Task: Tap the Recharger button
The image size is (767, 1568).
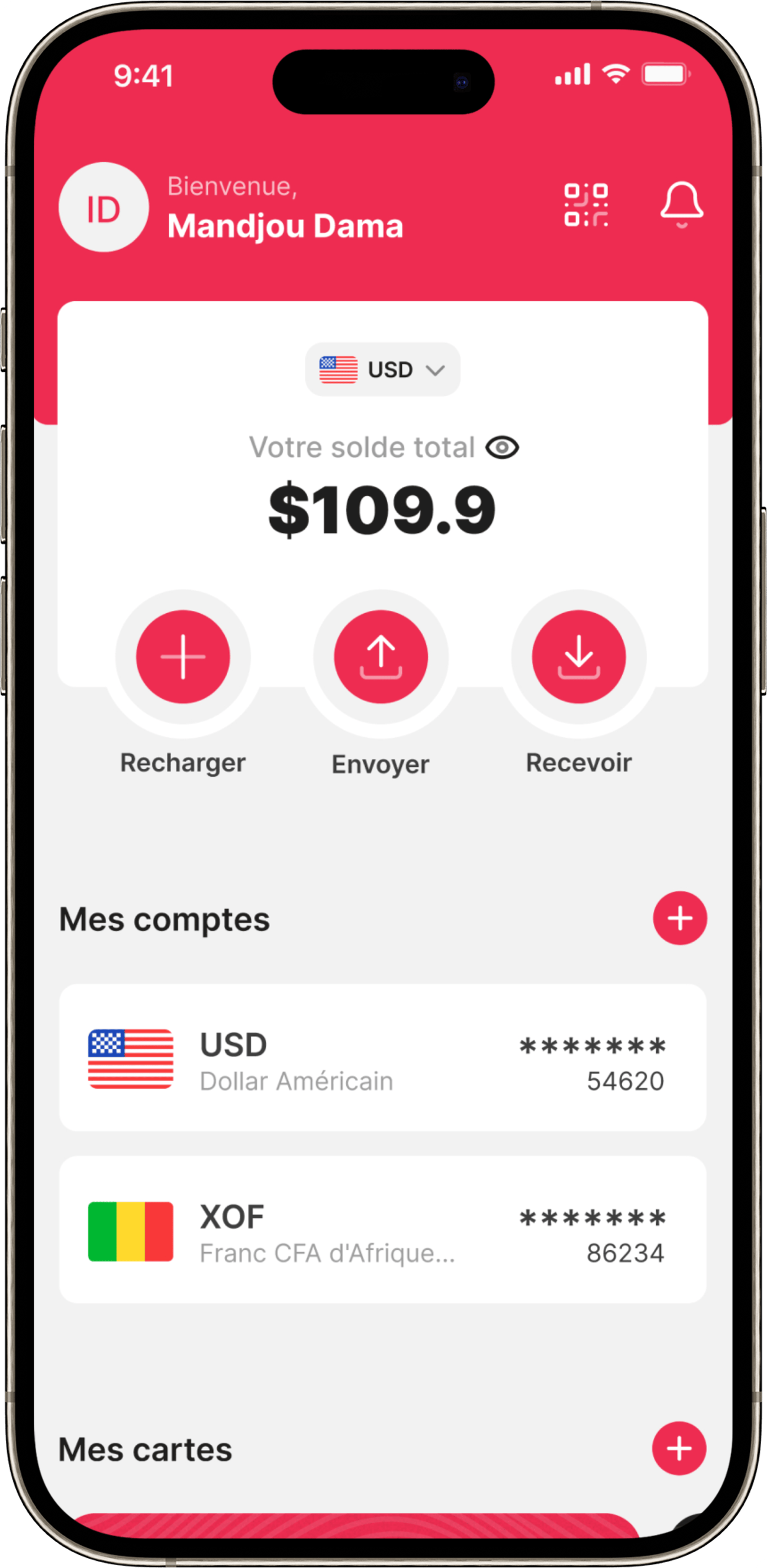Action: point(183,657)
